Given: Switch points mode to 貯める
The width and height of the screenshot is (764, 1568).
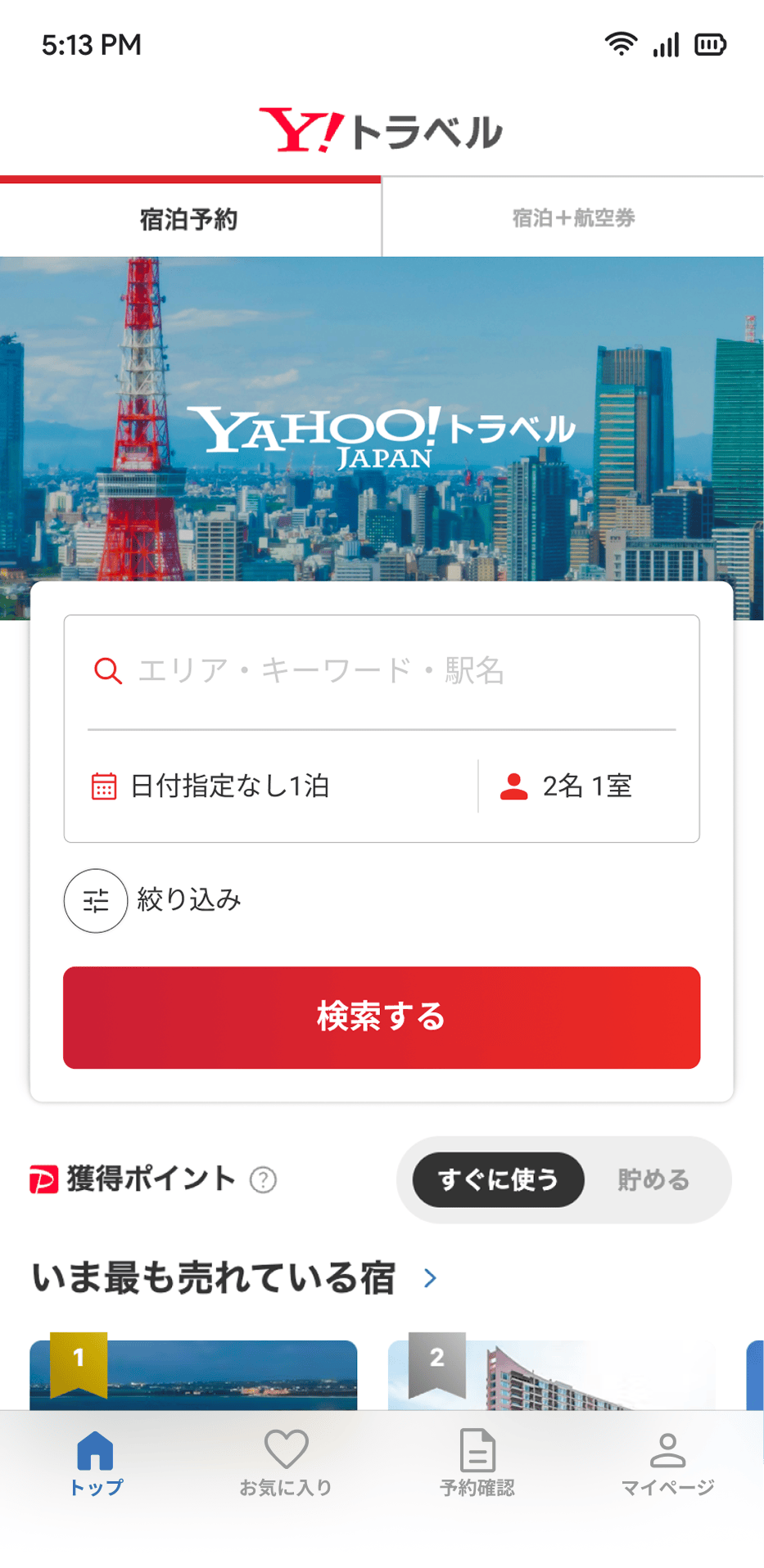Looking at the screenshot, I should click(653, 1179).
